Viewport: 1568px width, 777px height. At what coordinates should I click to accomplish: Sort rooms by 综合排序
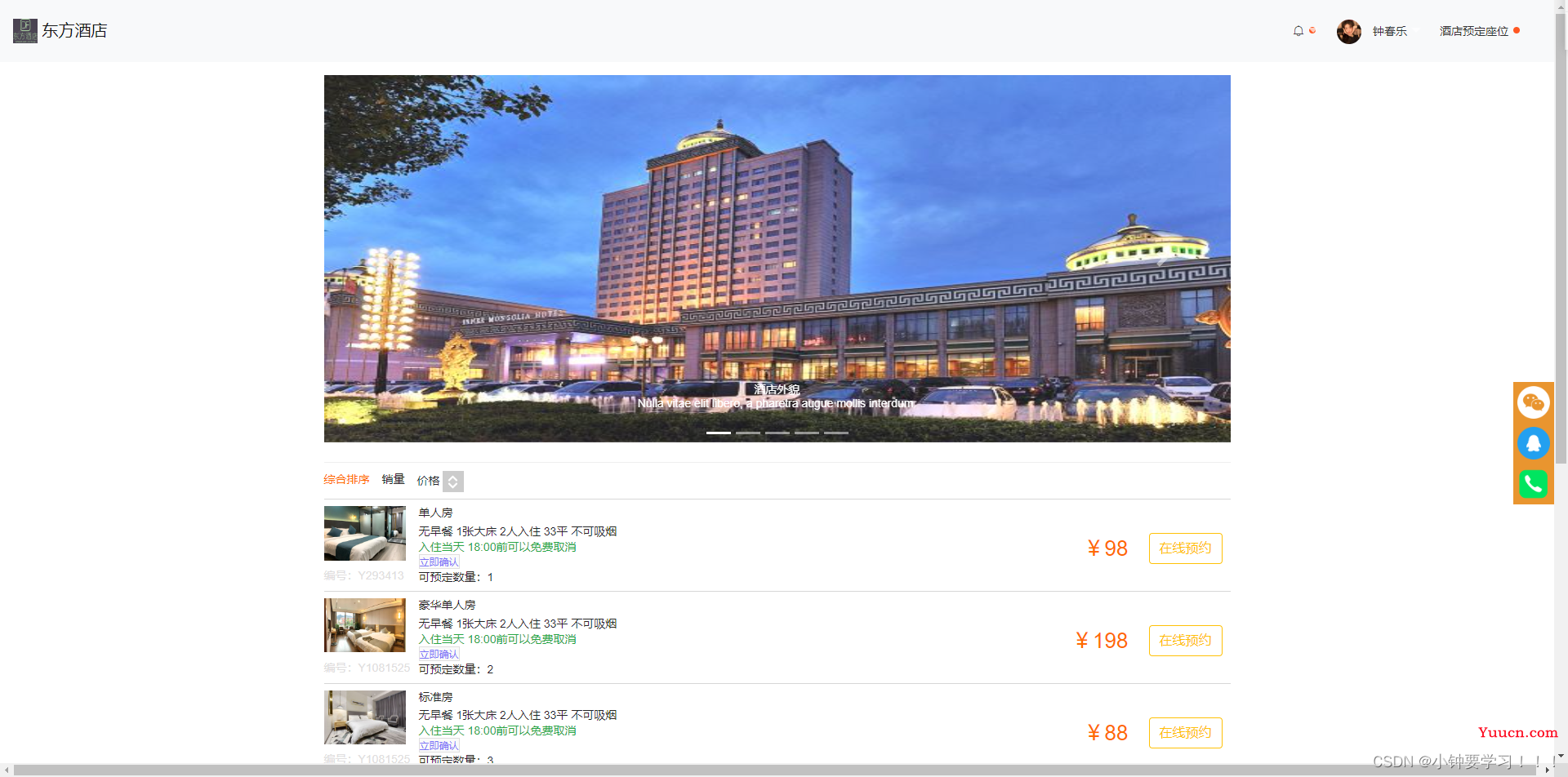pos(346,480)
